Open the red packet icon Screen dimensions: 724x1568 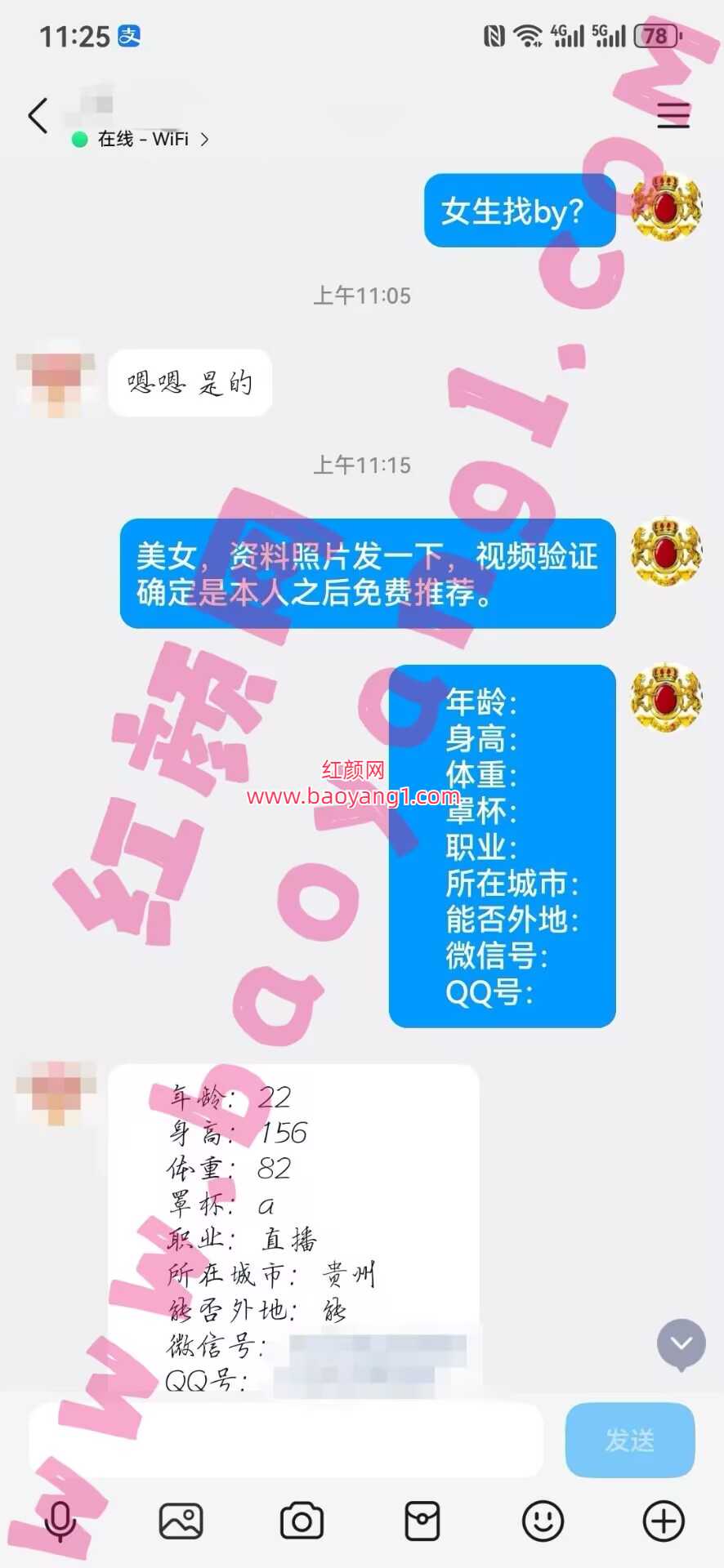point(422,1521)
